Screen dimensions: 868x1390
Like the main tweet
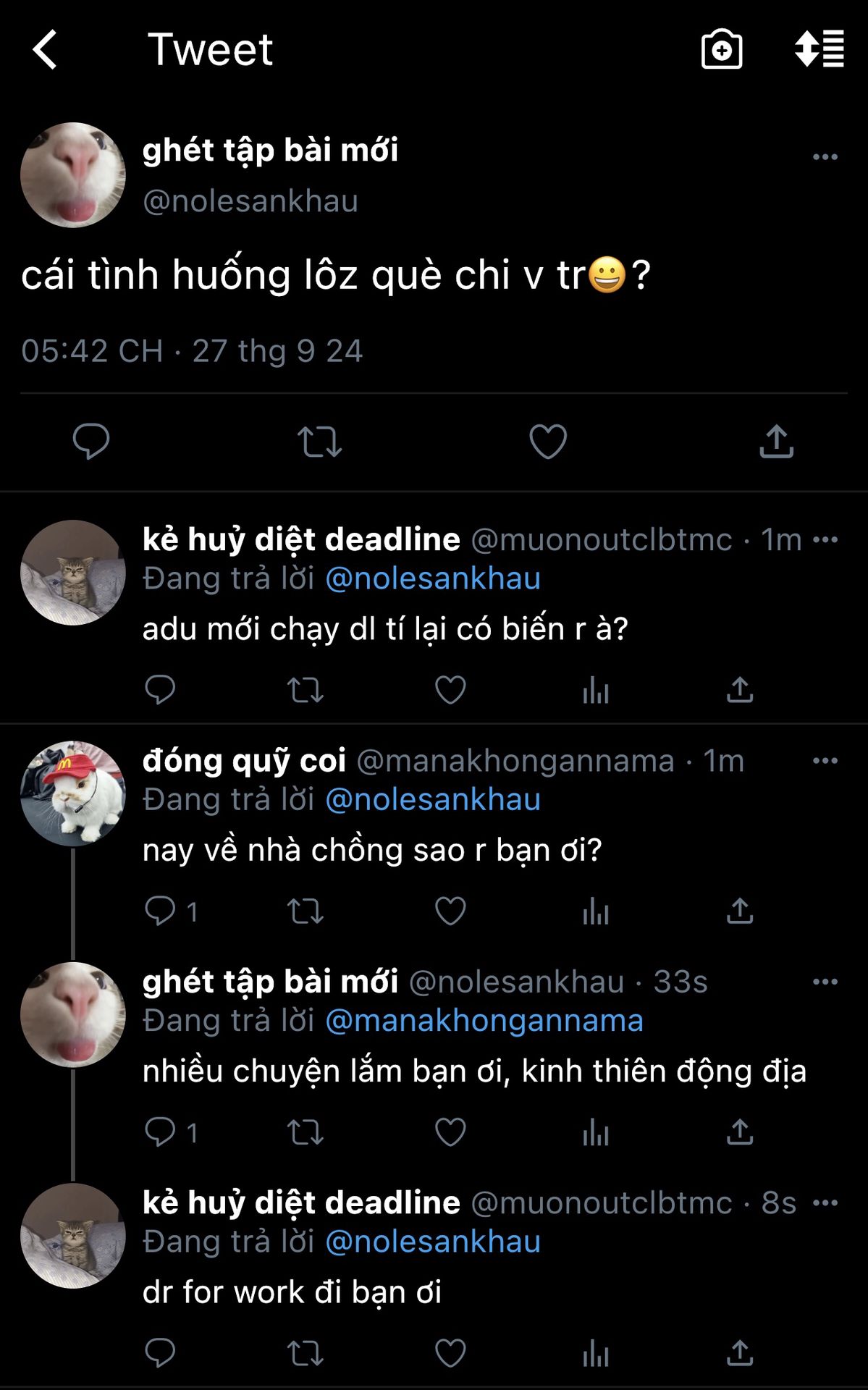coord(548,441)
